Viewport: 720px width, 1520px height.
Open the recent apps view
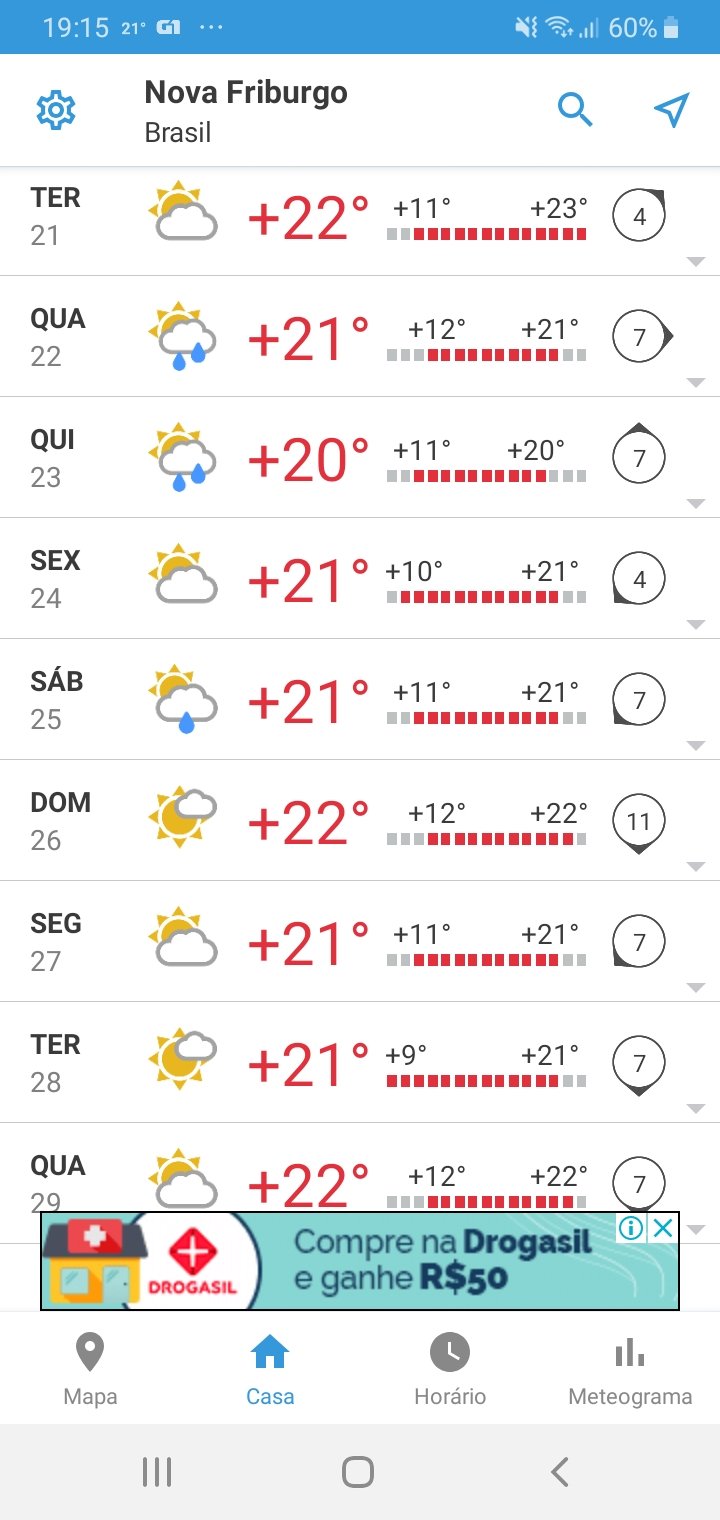pos(157,1472)
